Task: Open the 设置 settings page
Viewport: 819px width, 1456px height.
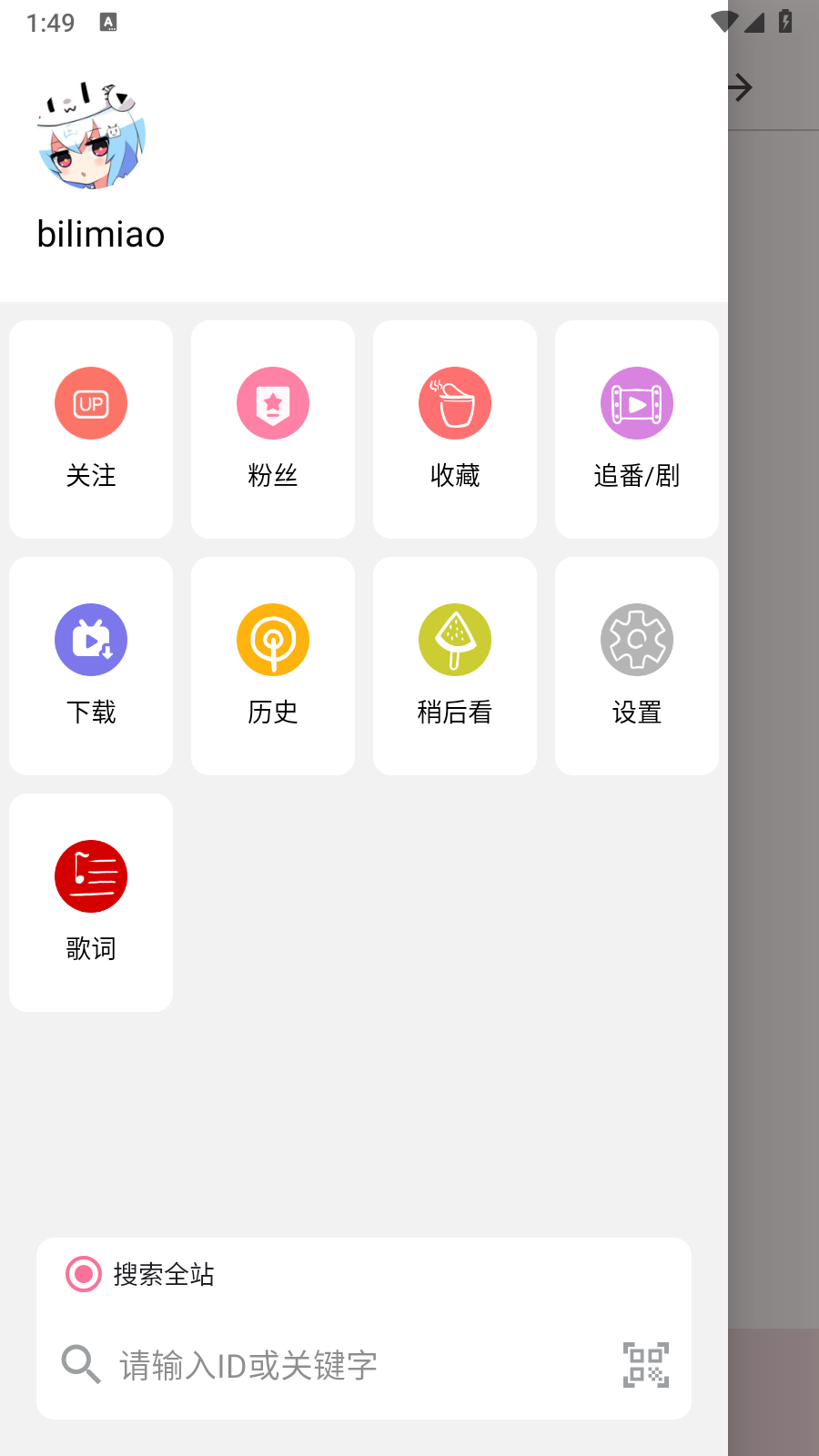Action: (x=636, y=665)
